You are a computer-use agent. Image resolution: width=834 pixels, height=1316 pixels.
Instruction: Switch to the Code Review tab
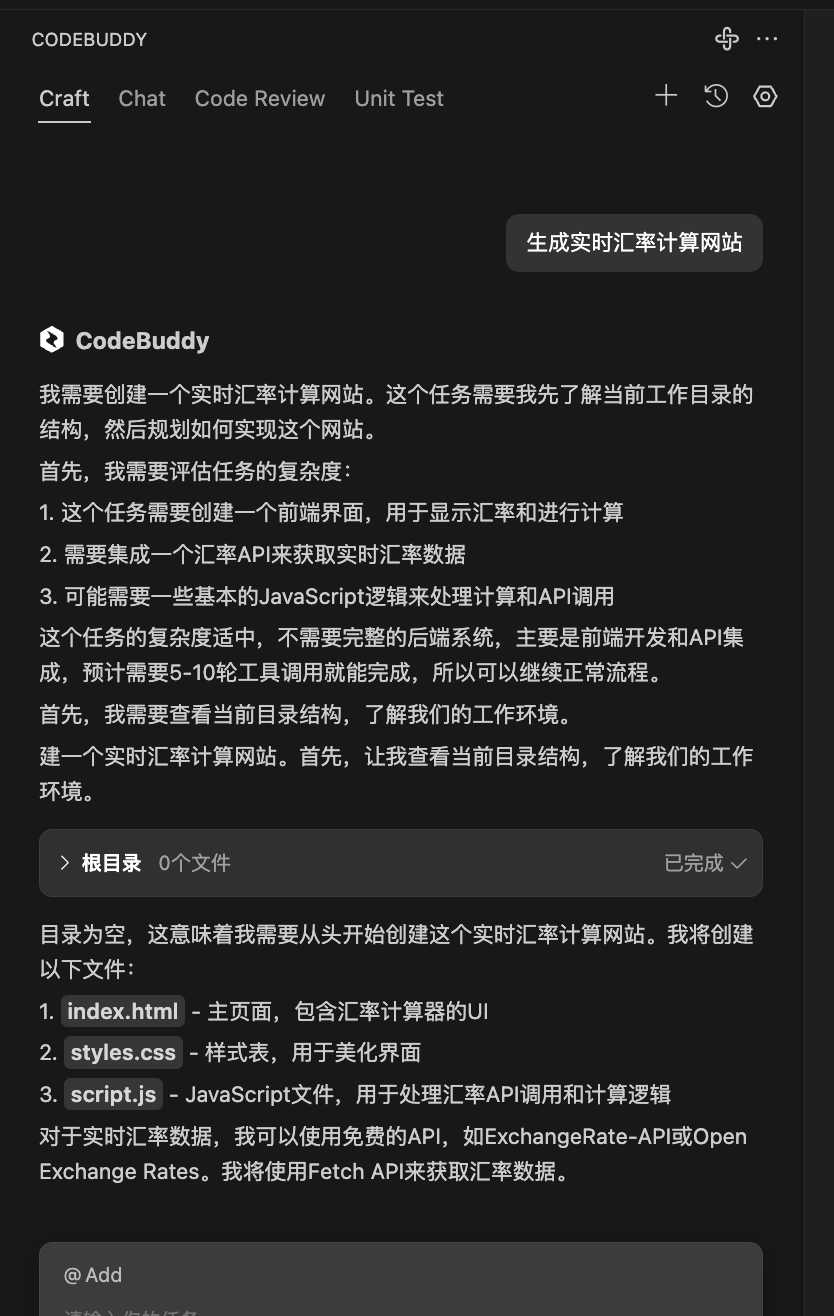[259, 98]
